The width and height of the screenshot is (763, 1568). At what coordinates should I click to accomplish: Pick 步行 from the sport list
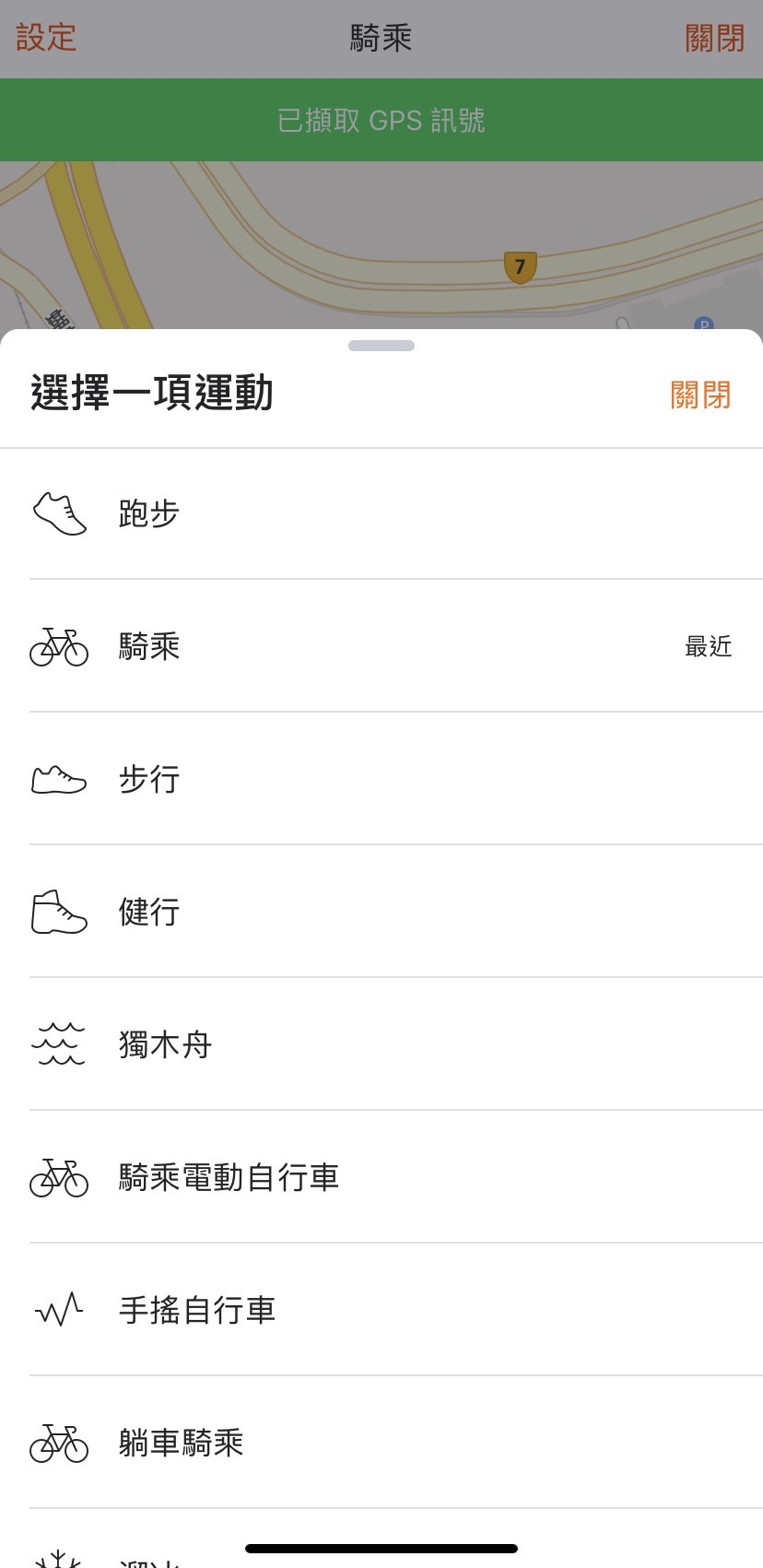pos(149,779)
